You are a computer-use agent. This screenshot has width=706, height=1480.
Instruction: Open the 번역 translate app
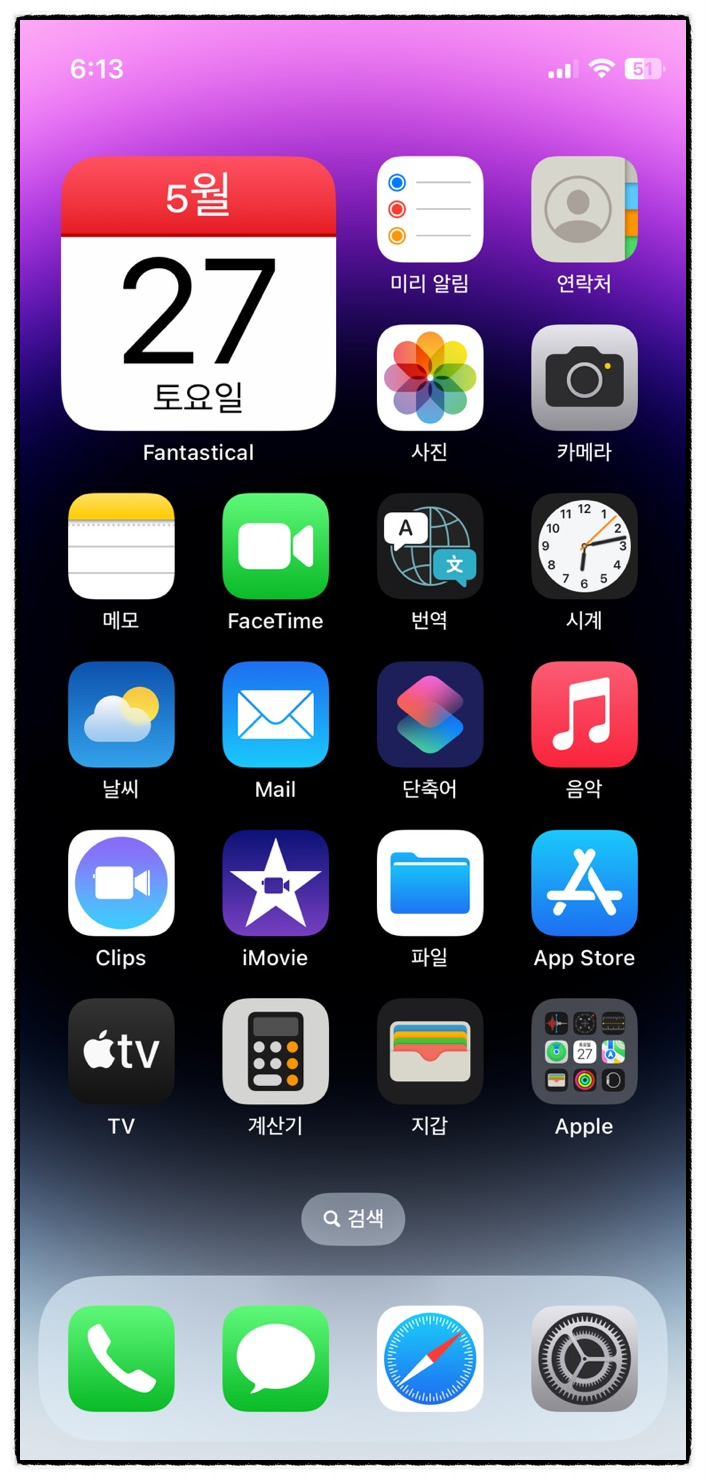pos(430,546)
